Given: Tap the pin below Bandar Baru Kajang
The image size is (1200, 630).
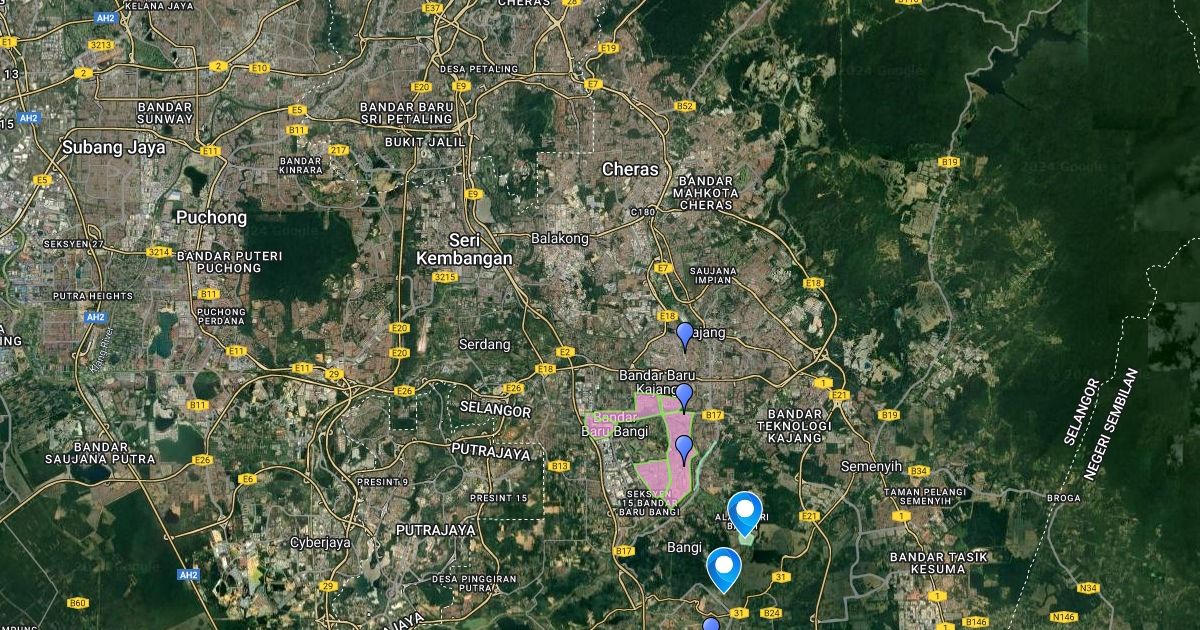Looking at the screenshot, I should pos(684,396).
